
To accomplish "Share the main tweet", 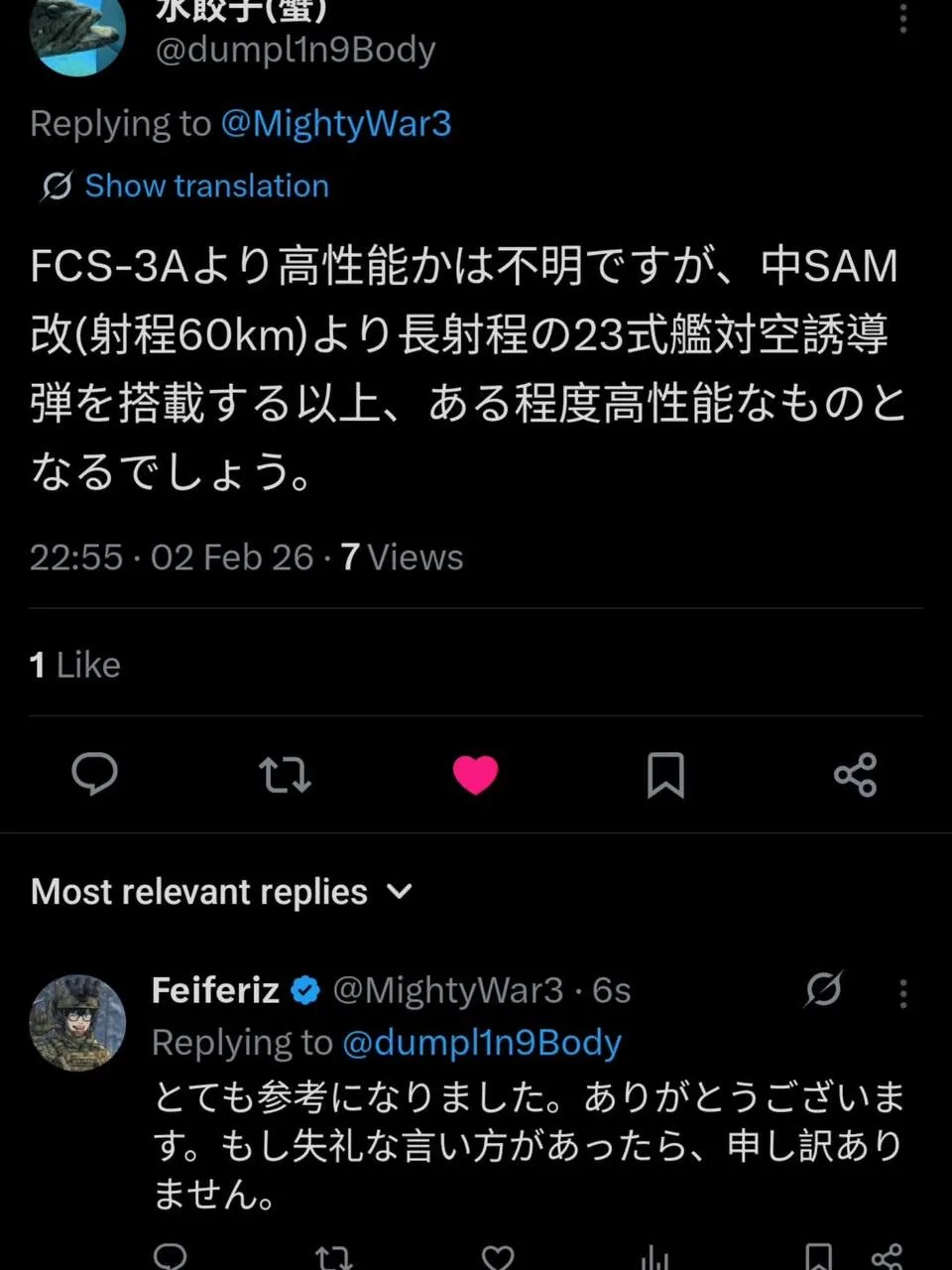I will point(855,774).
